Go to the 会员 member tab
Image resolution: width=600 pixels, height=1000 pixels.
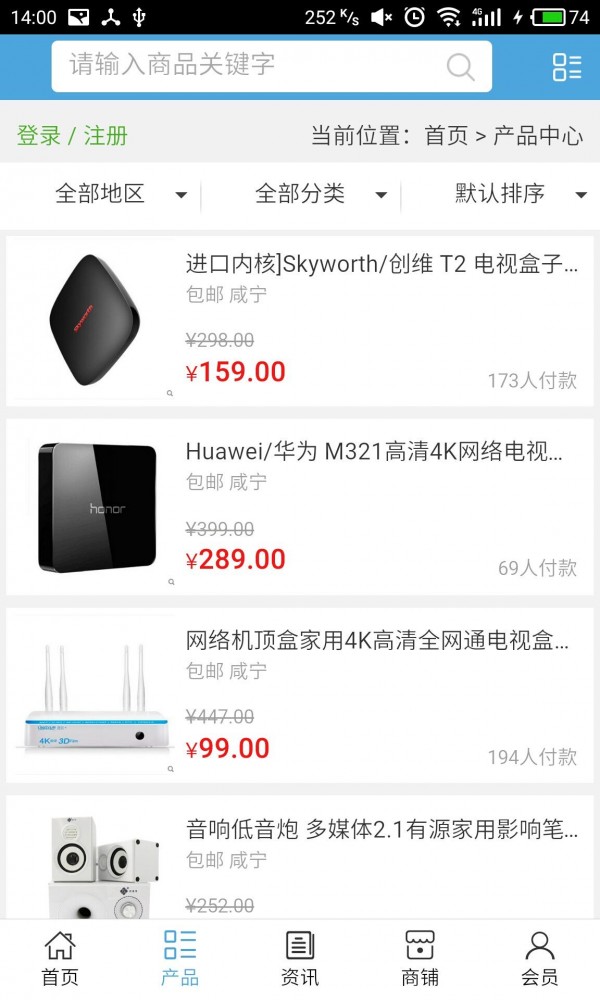point(540,958)
